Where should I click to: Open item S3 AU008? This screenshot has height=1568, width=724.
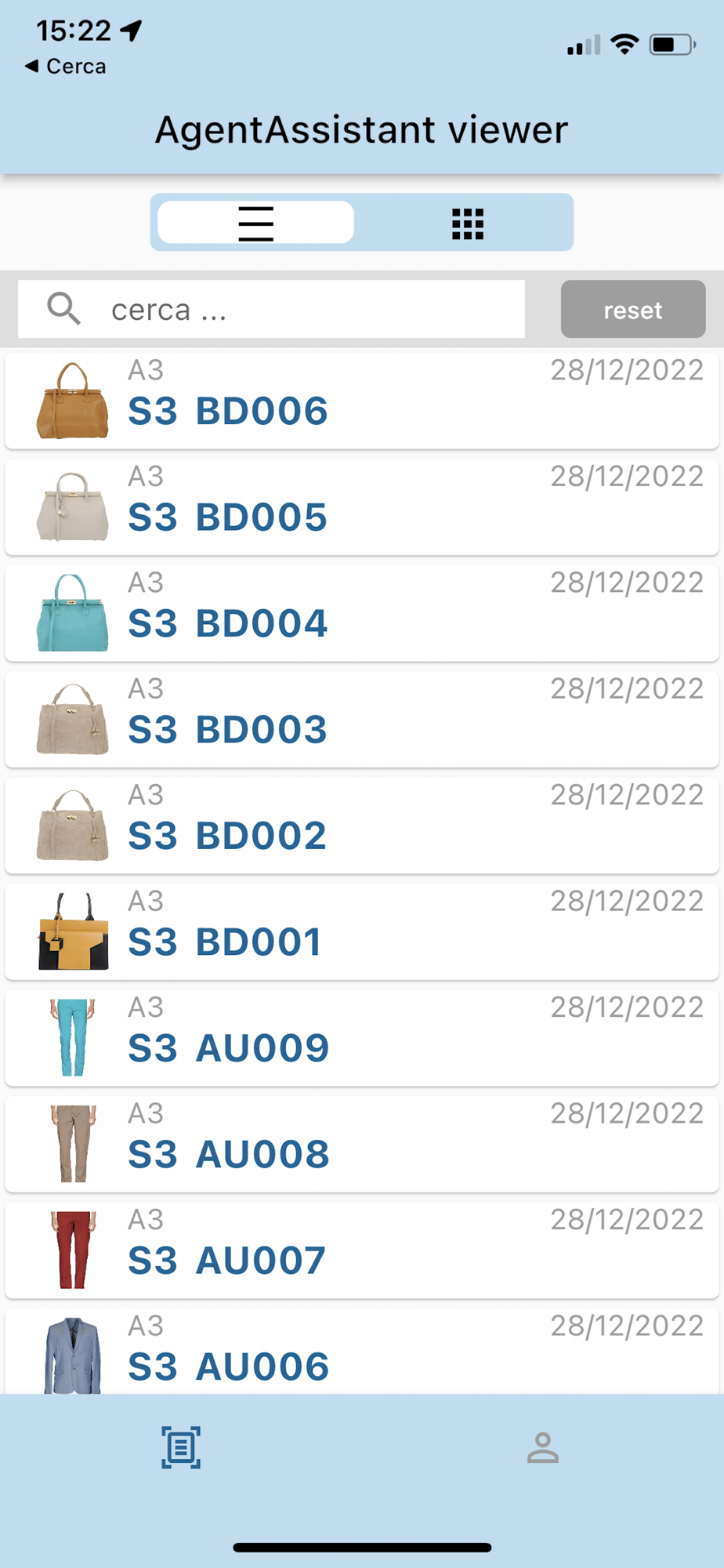pos(362,1144)
